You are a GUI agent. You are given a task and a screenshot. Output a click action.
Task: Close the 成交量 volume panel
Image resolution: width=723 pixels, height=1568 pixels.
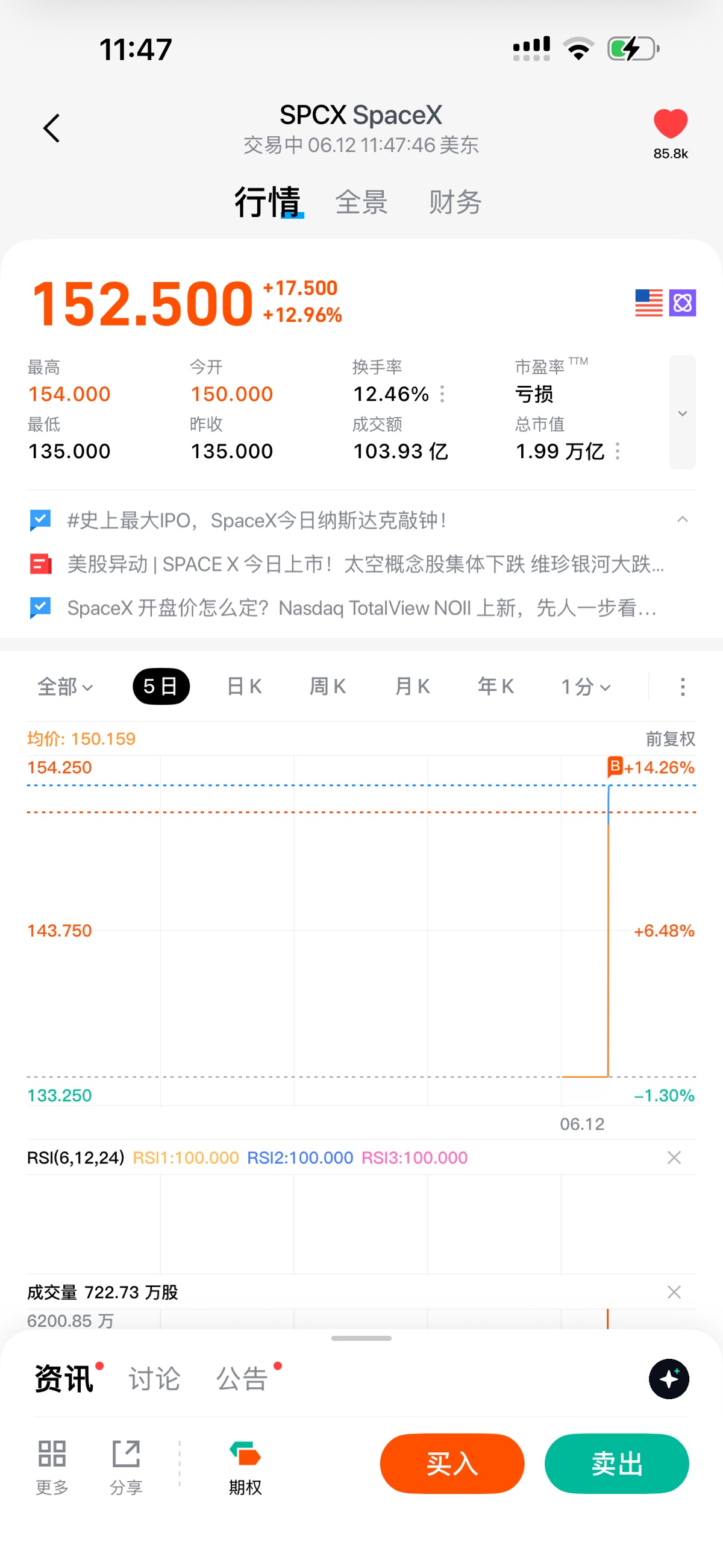pyautogui.click(x=674, y=1292)
